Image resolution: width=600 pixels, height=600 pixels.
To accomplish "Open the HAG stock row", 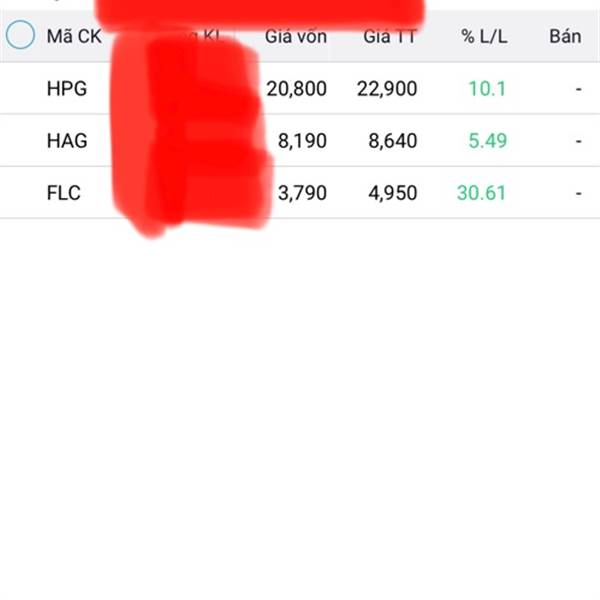I will [x=67, y=141].
